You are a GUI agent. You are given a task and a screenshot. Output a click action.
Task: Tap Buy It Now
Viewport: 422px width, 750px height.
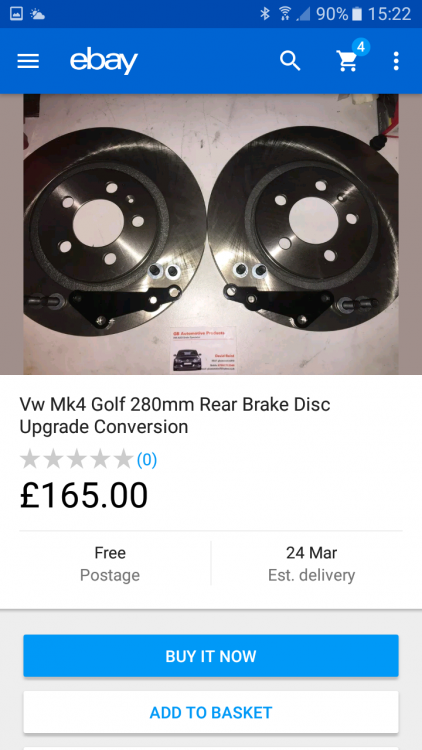pos(211,656)
